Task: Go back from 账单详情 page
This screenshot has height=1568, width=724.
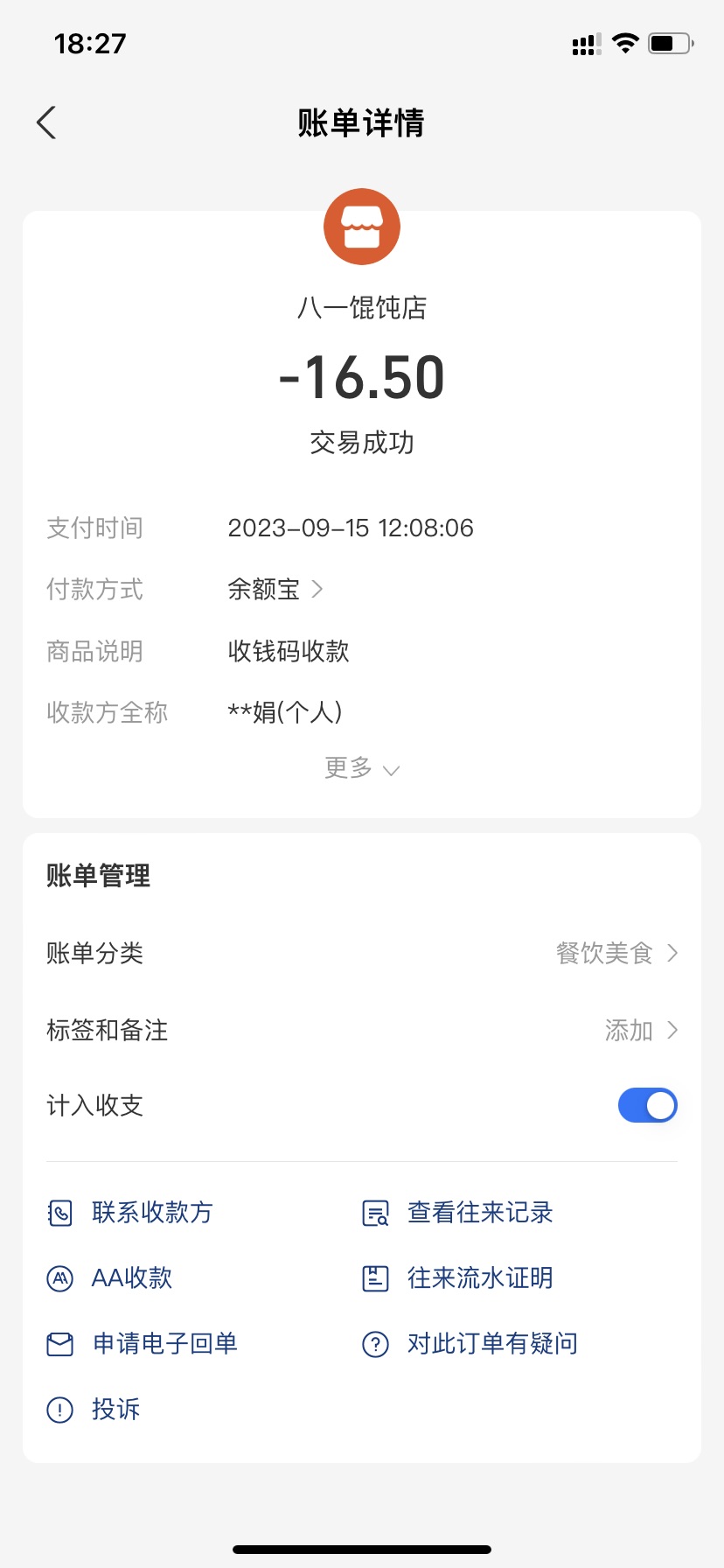Action: point(47,122)
